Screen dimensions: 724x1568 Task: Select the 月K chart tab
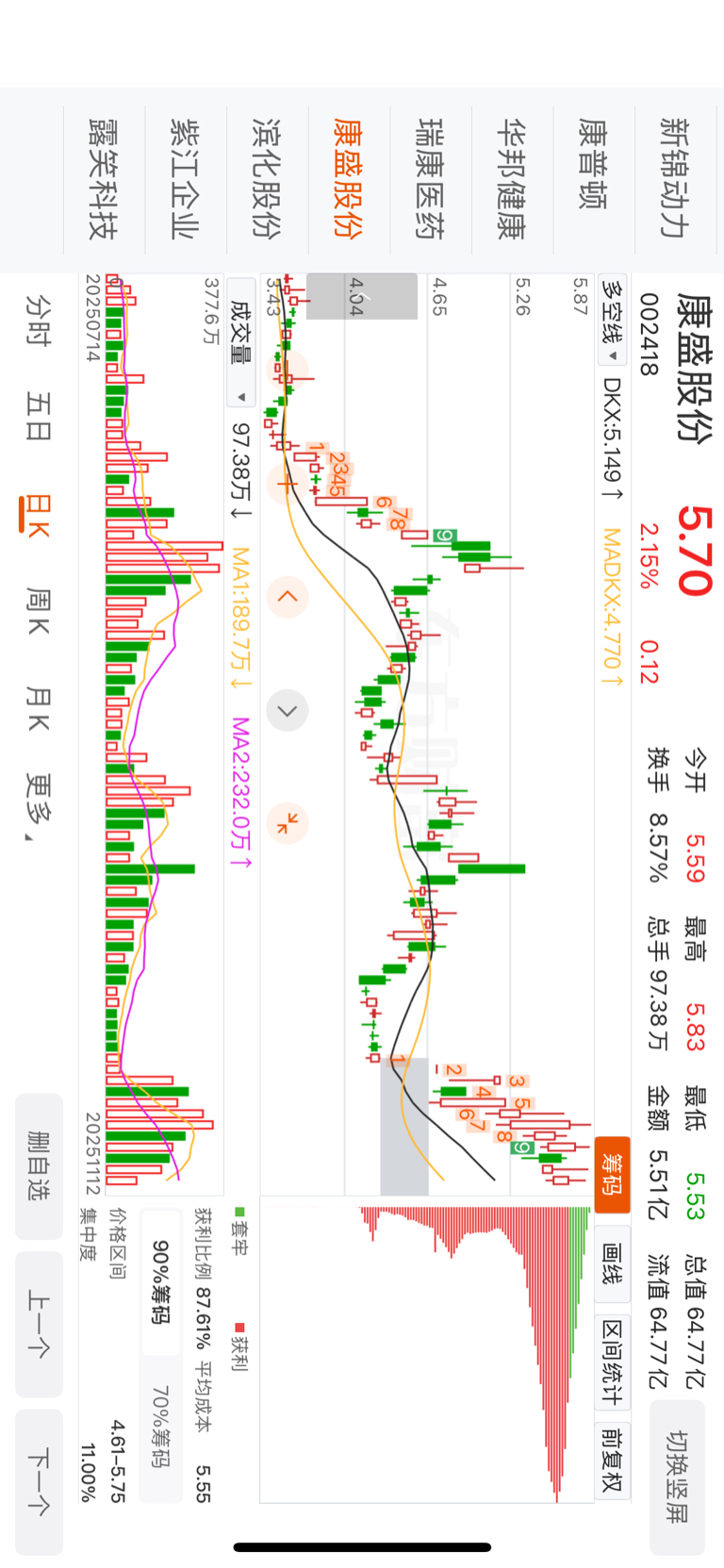[39, 709]
